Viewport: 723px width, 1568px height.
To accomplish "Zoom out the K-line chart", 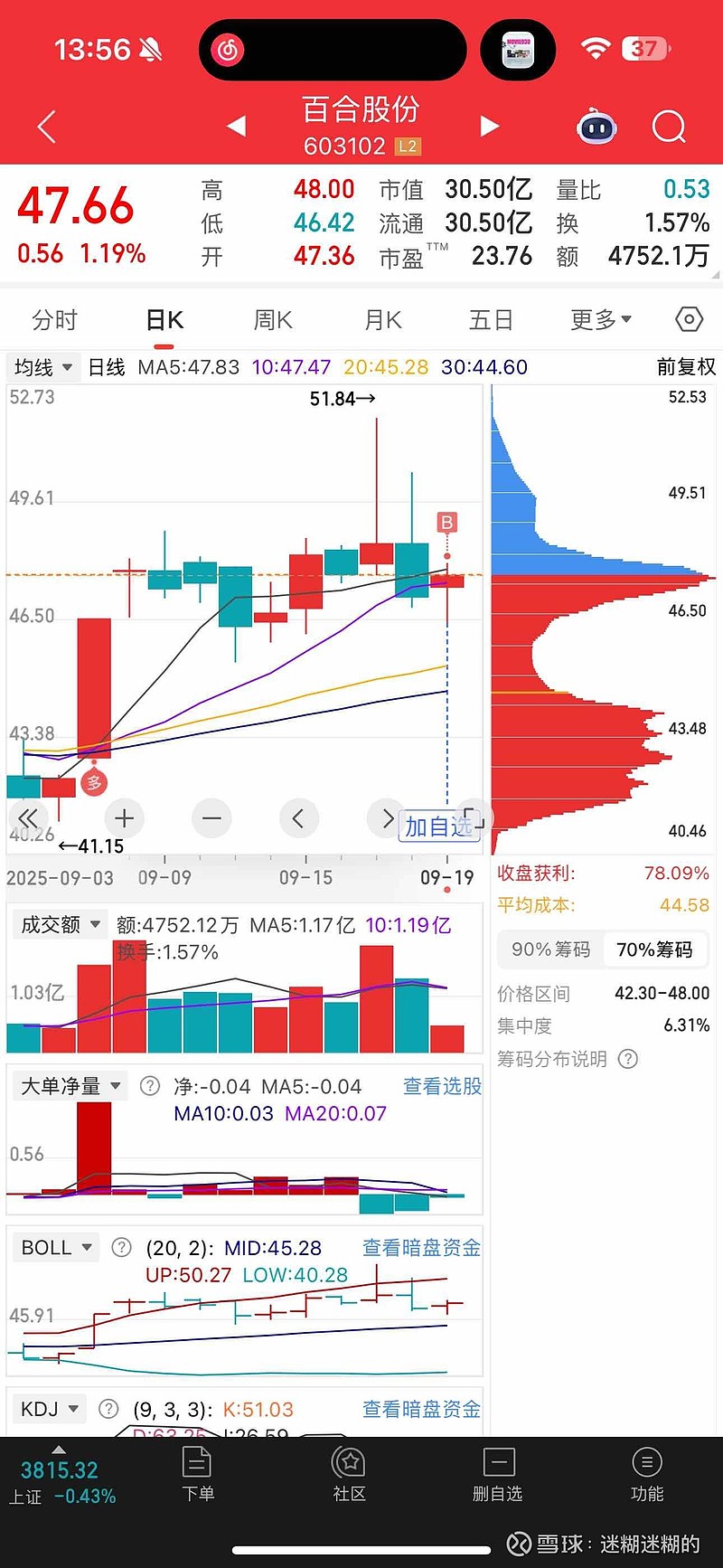I will pos(212,819).
